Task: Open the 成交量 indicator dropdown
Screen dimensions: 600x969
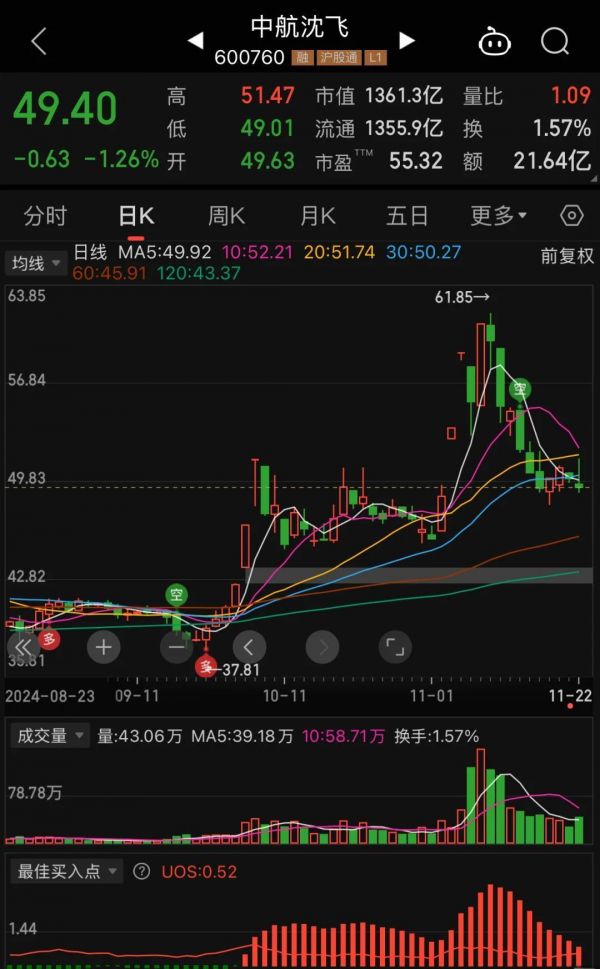Action: point(49,736)
